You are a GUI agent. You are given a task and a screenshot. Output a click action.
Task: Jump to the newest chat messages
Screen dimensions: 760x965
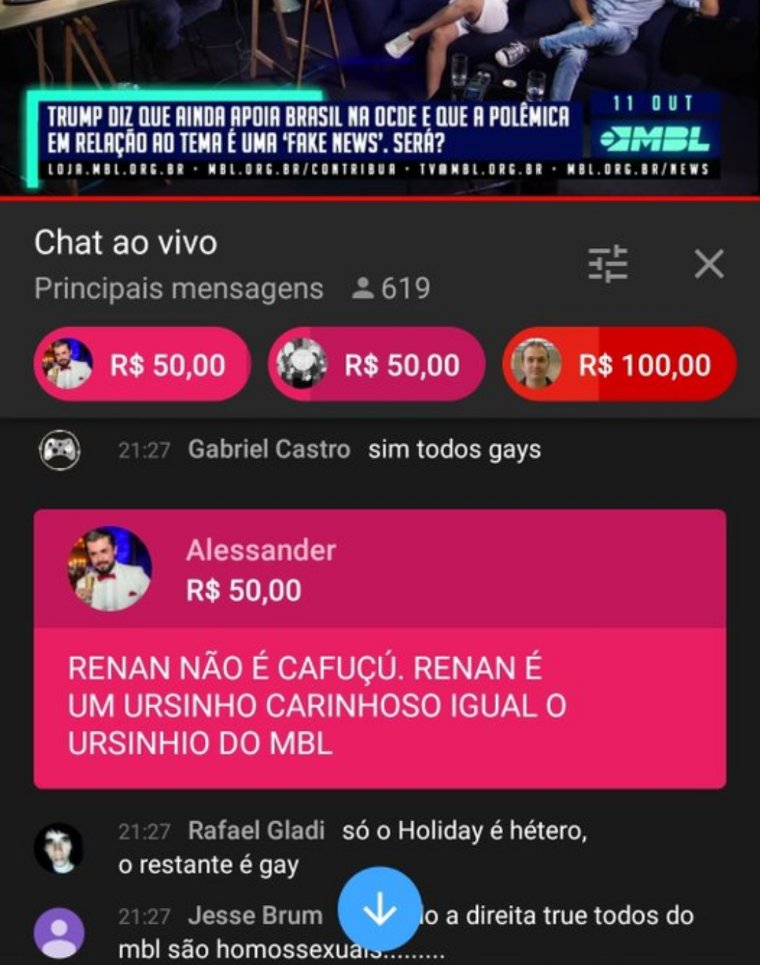pyautogui.click(x=379, y=909)
